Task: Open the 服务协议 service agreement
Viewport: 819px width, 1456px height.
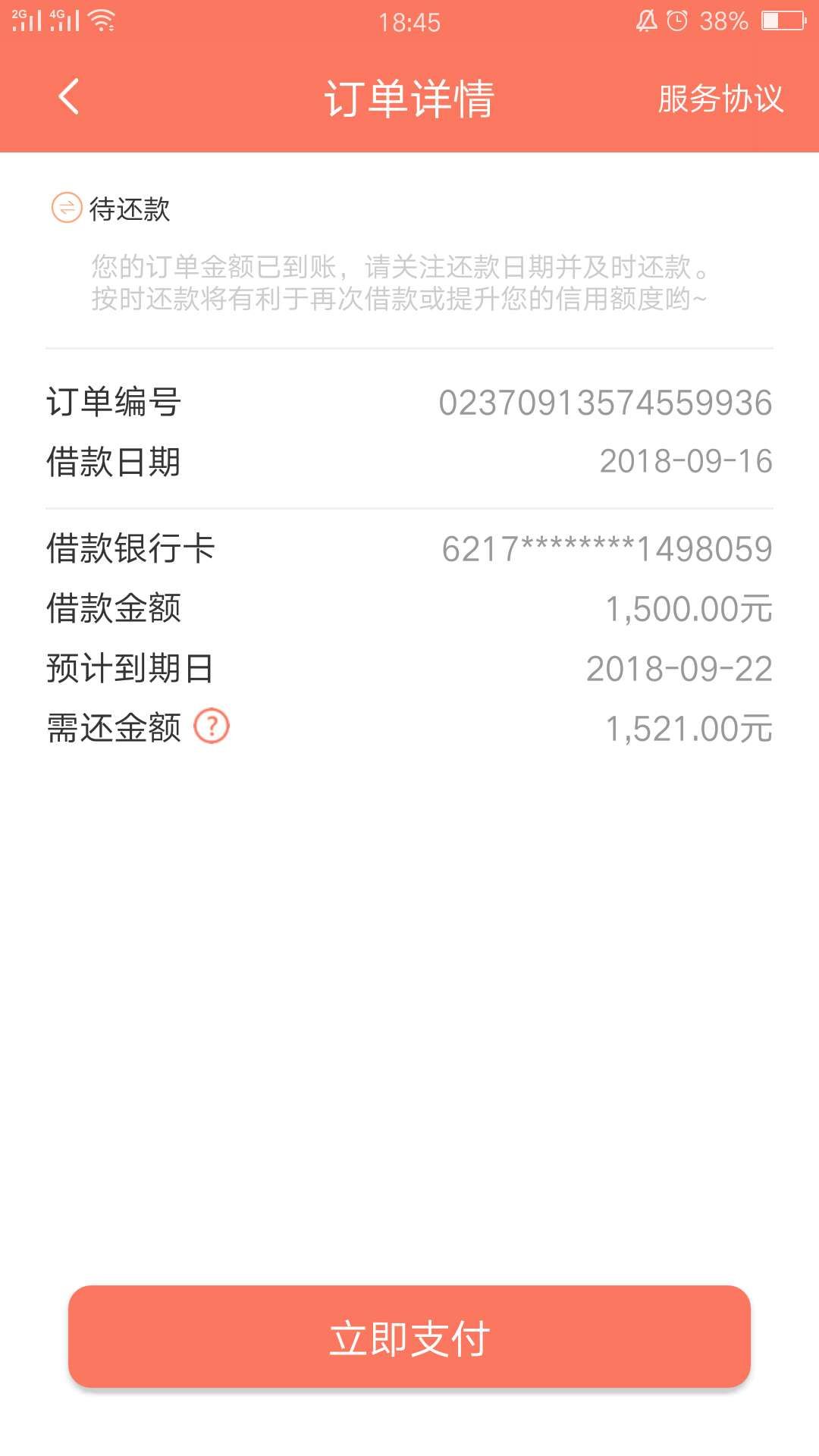Action: click(720, 99)
